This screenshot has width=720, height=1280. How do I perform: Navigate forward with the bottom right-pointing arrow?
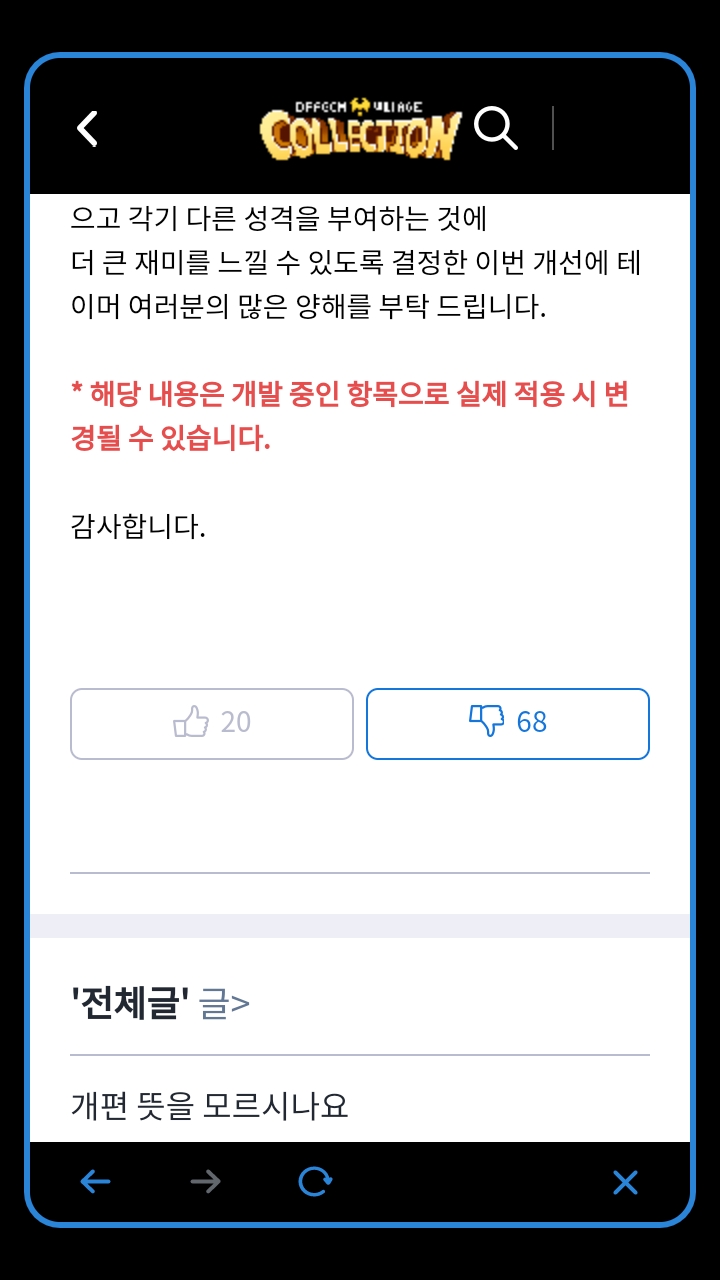(x=205, y=1183)
